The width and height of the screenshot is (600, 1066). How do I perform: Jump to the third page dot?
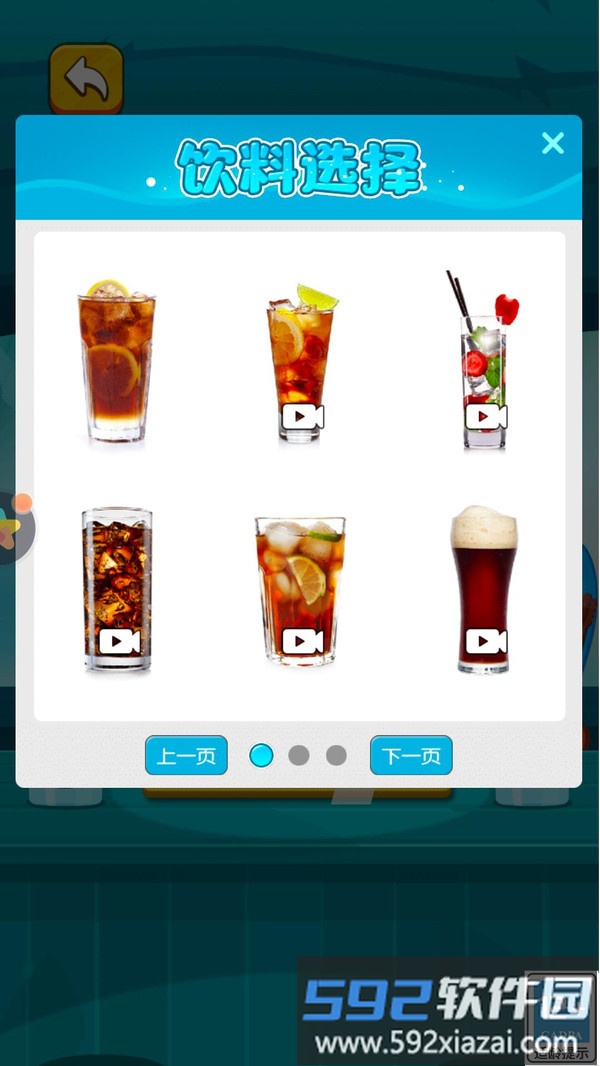(336, 756)
